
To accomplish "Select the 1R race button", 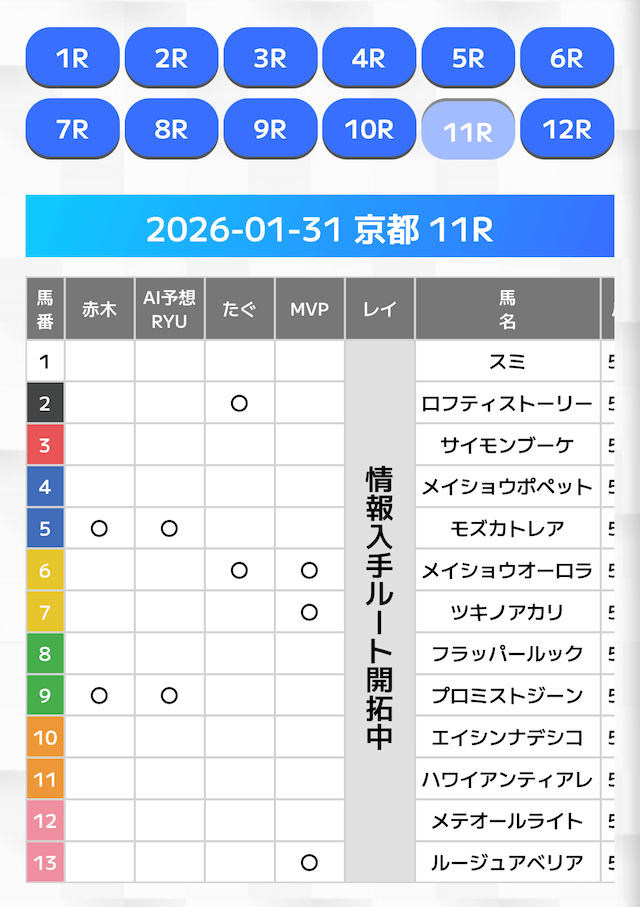I will [x=72, y=58].
